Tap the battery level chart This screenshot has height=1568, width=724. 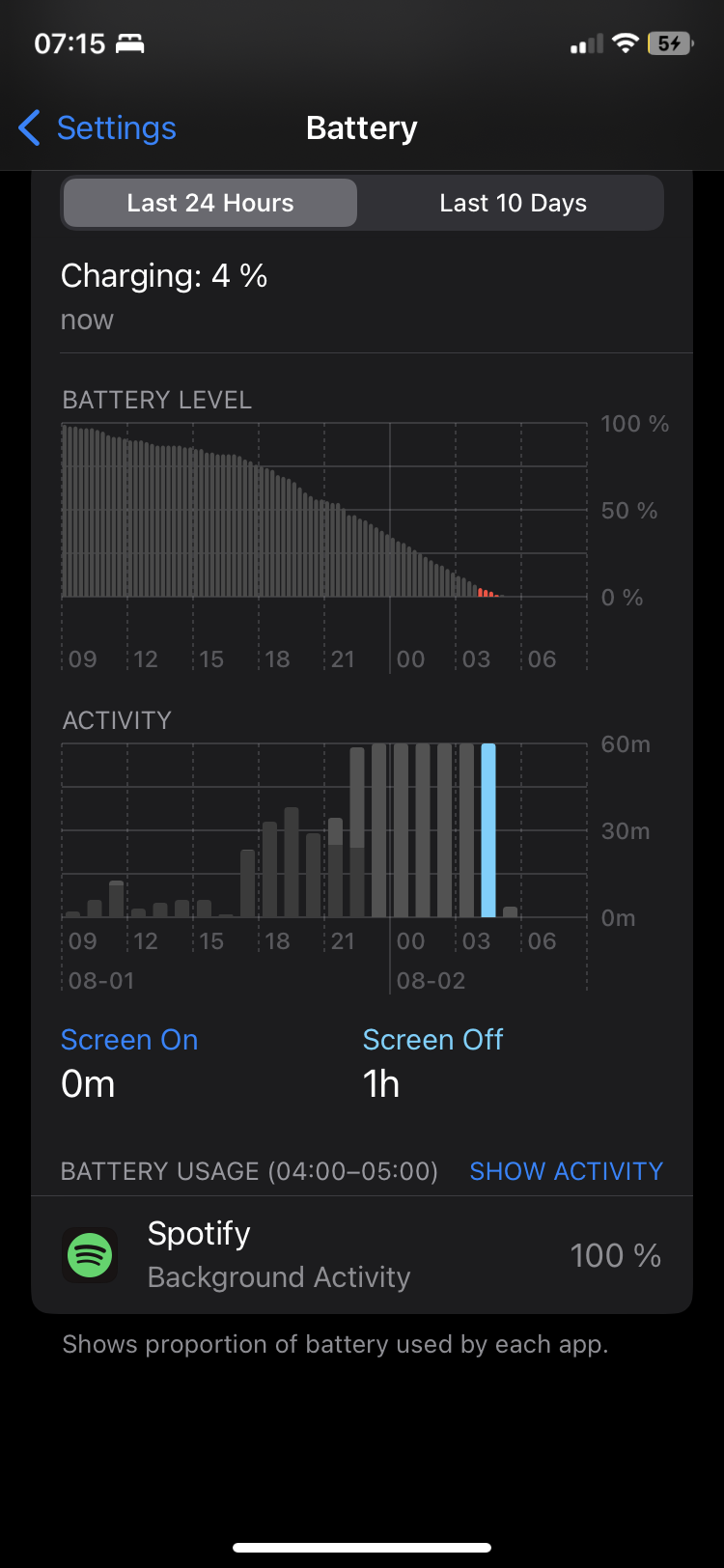coord(324,512)
